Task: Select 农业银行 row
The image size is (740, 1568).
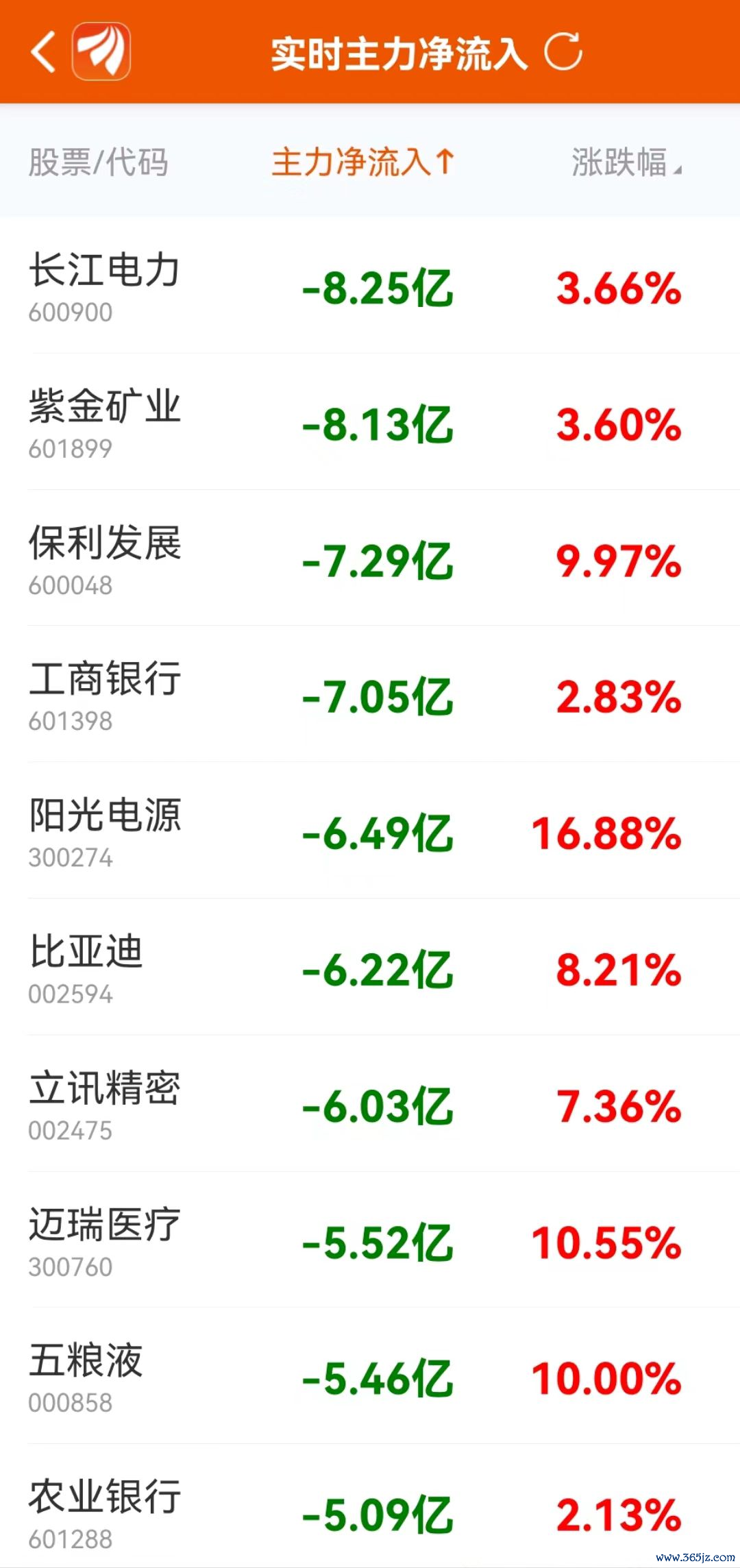Action: [370, 1506]
